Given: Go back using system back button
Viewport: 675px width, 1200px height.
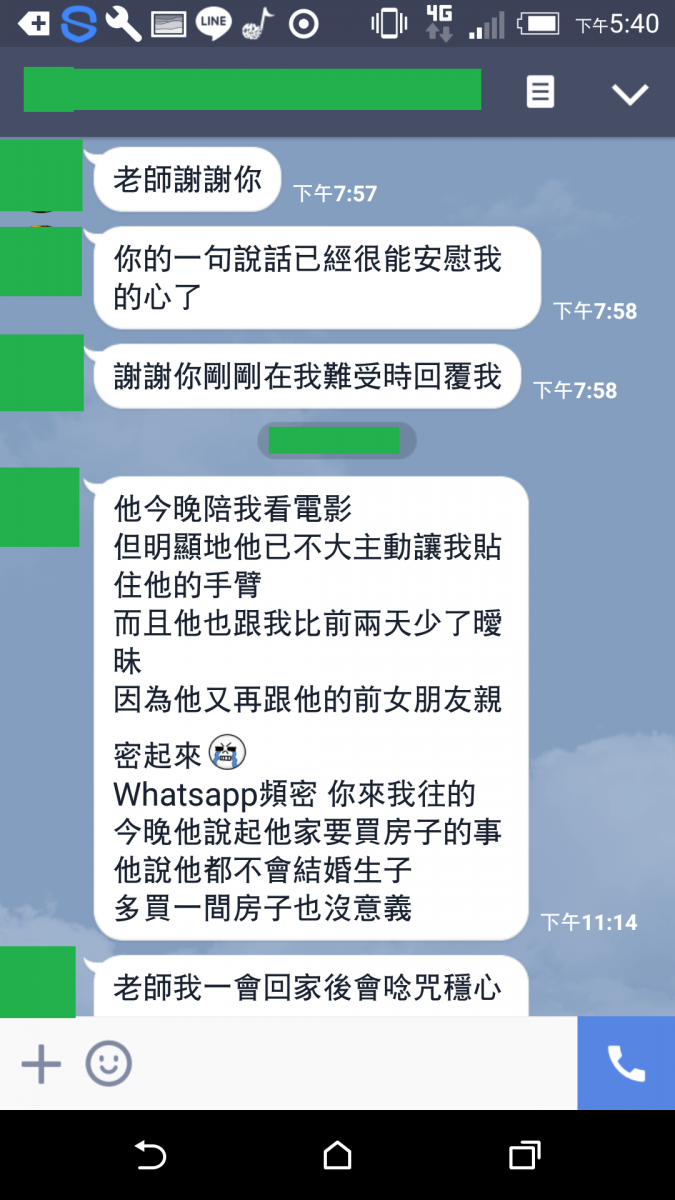Looking at the screenshot, I should 150,1156.
